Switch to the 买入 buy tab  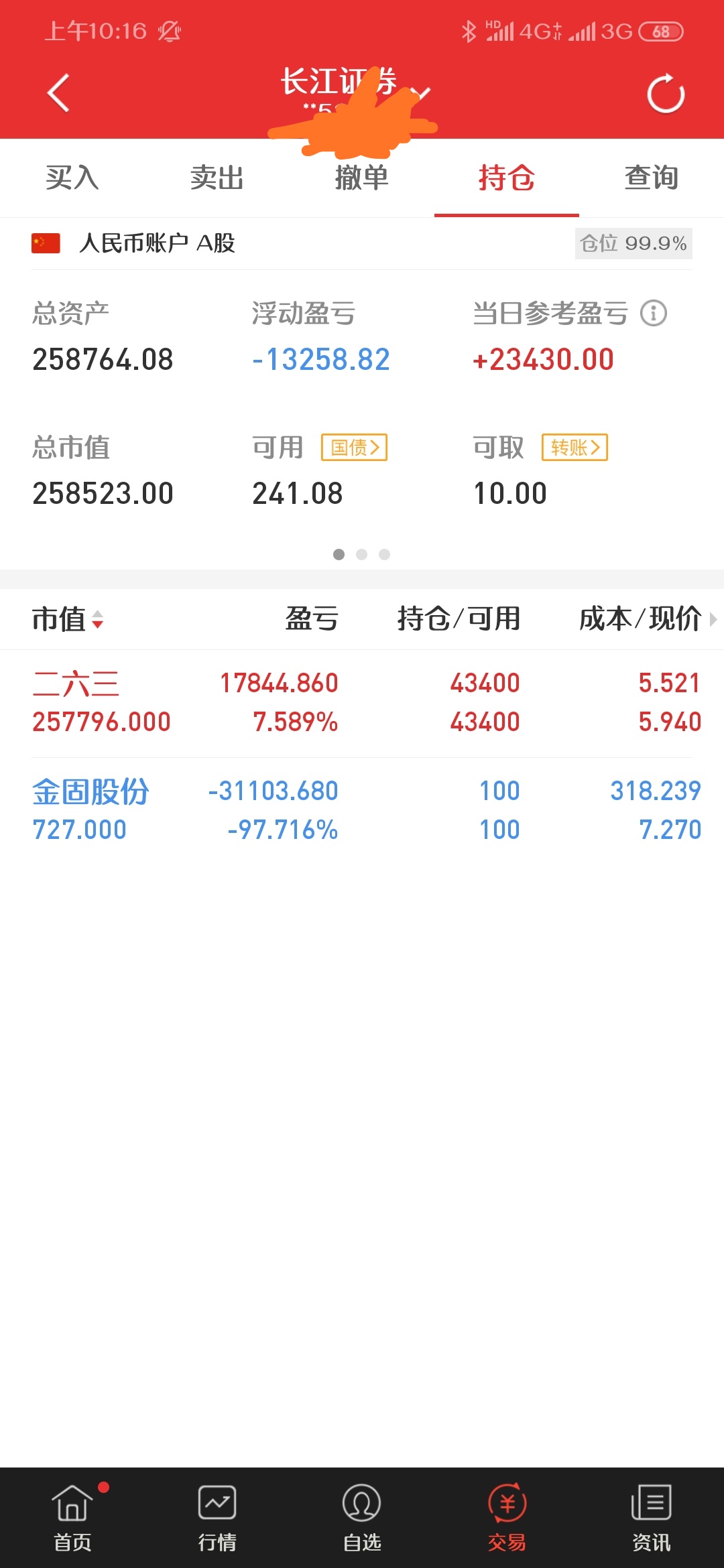pos(72,178)
